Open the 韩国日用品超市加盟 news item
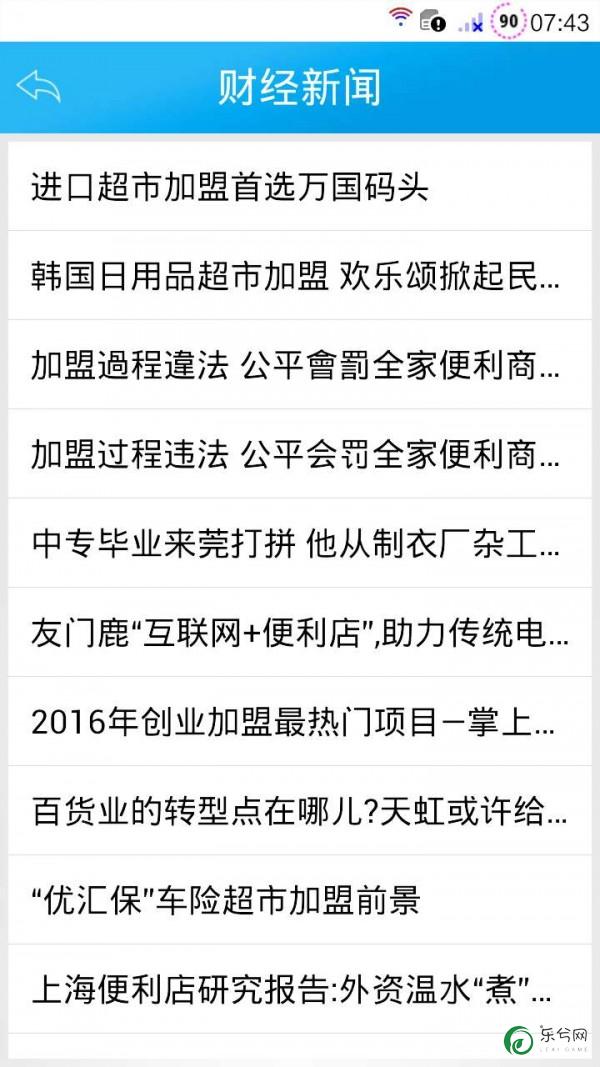The height and width of the screenshot is (1067, 600). [299, 276]
